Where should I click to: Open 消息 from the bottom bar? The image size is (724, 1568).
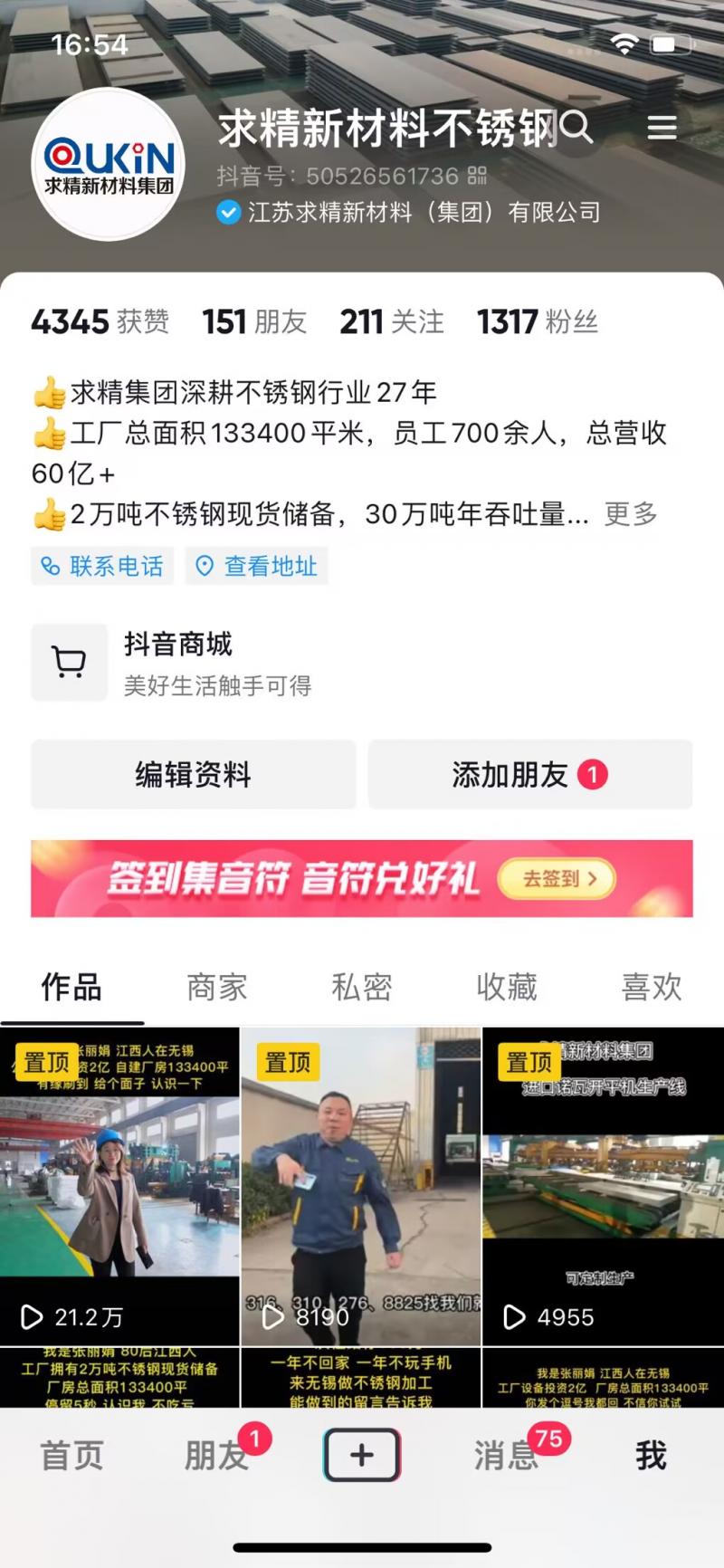coord(505,1456)
